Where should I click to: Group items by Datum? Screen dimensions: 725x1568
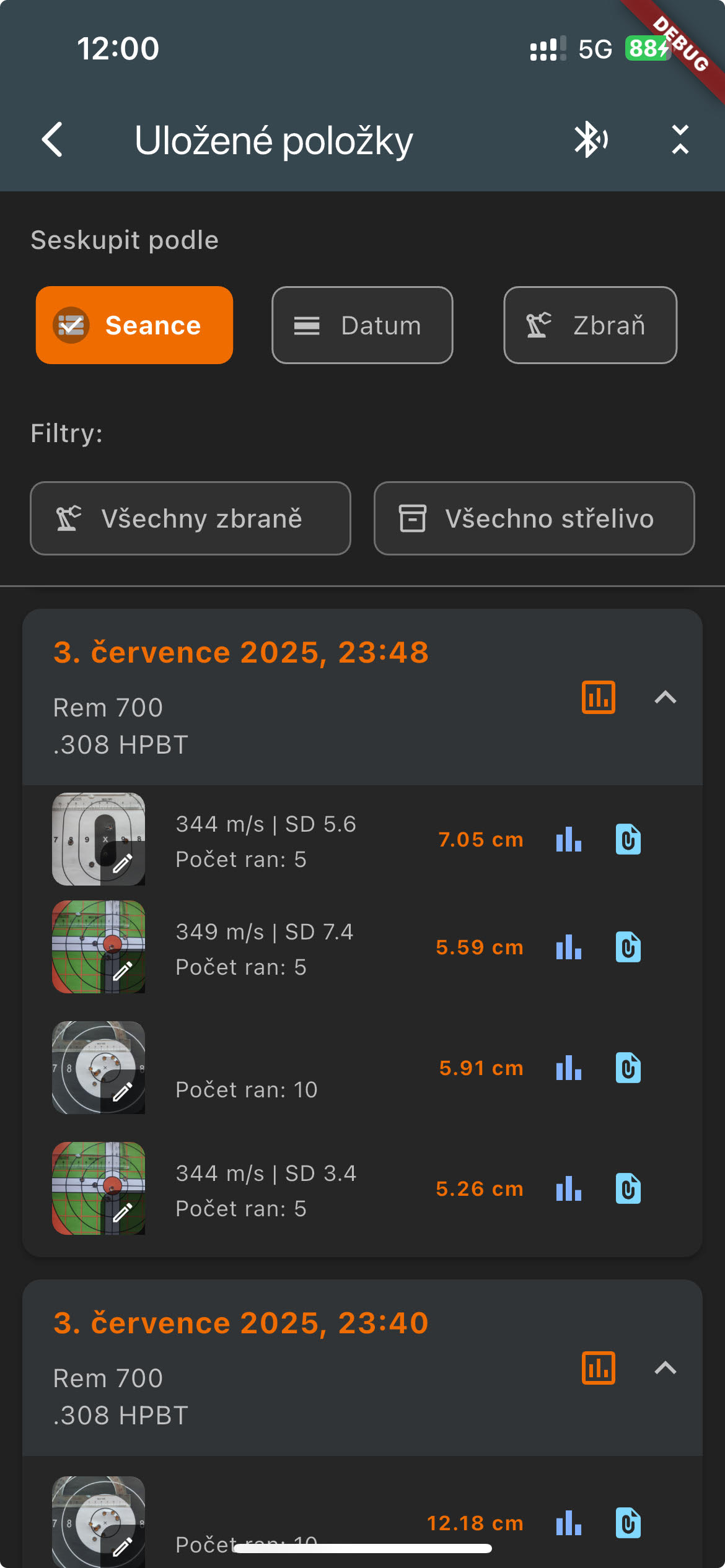362,325
